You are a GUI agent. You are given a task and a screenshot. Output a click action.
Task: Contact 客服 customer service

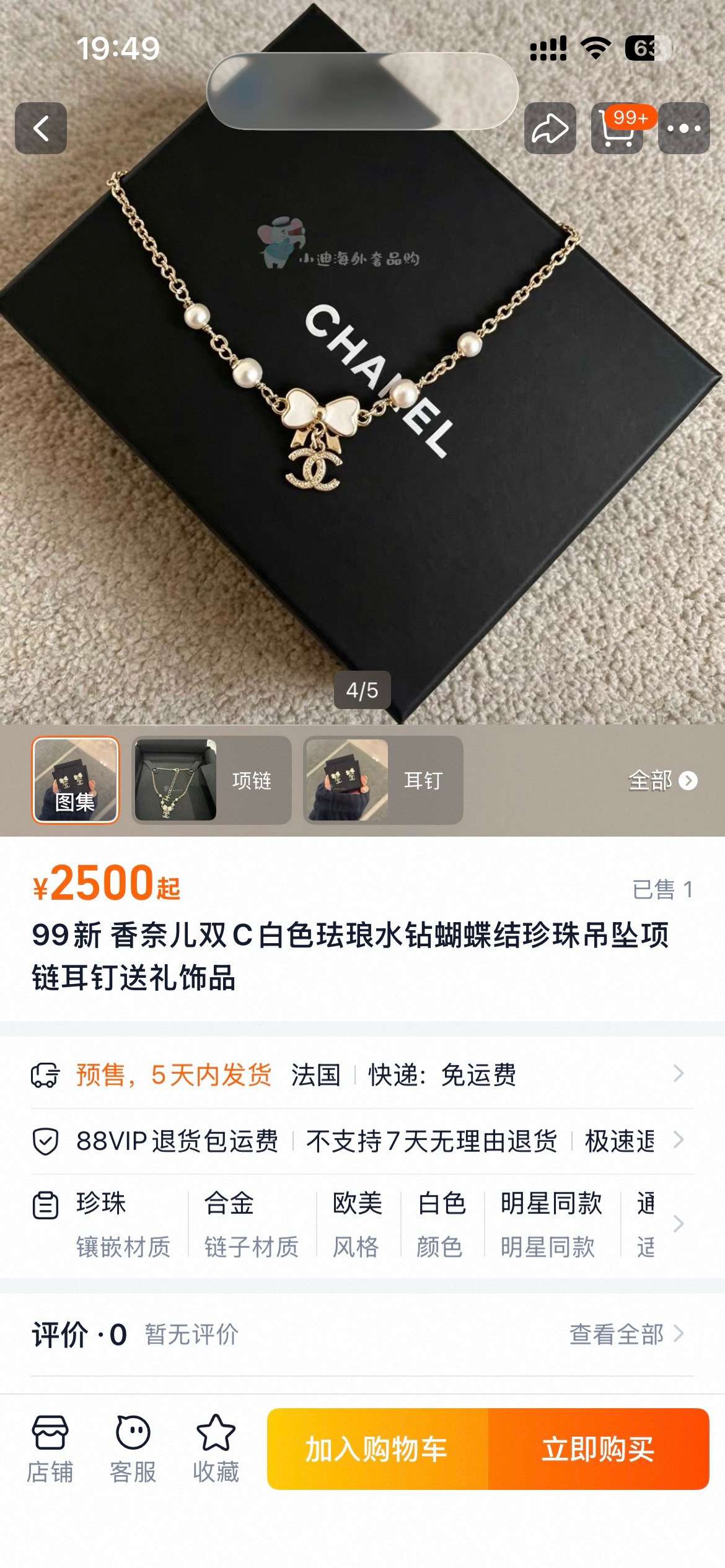[133, 1449]
